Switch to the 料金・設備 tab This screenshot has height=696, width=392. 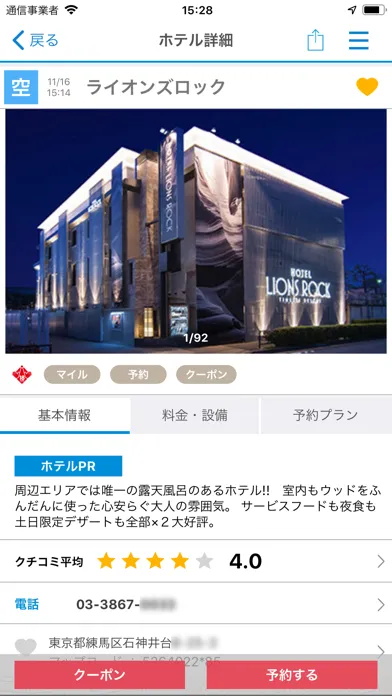195,415
